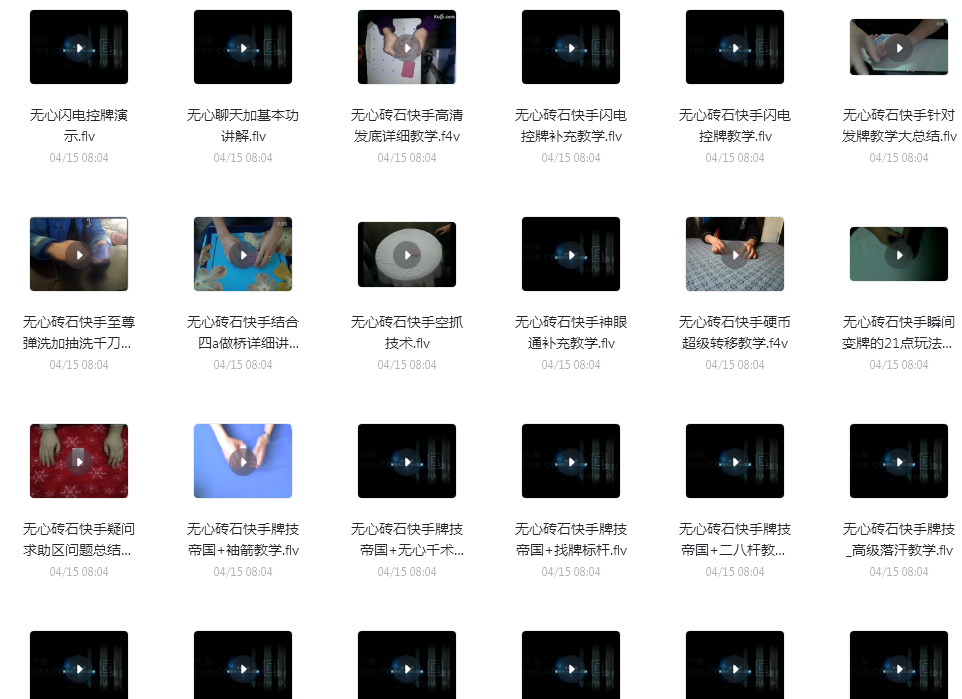Screen dimensions: 962x699
Task: Play 无心砖石快手神眼通补充教学.flv
Action: point(571,254)
